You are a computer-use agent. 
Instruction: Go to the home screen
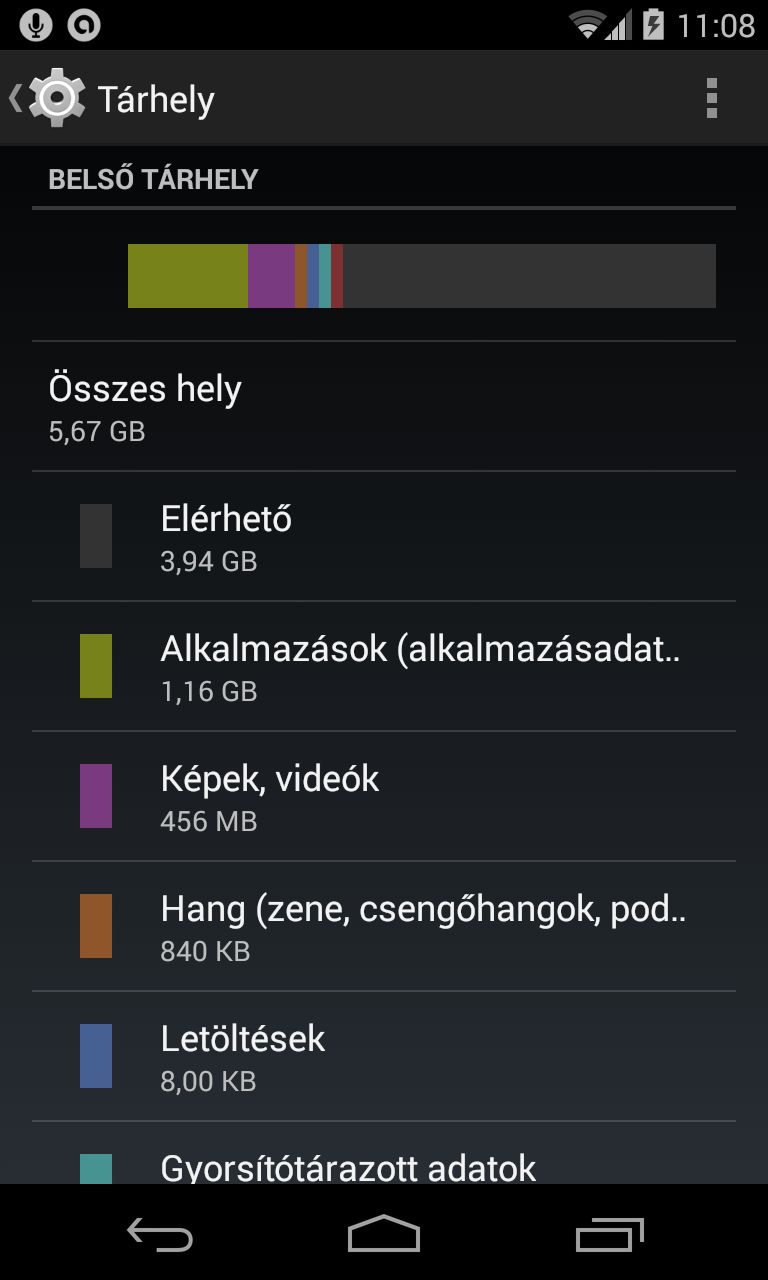(x=384, y=1234)
